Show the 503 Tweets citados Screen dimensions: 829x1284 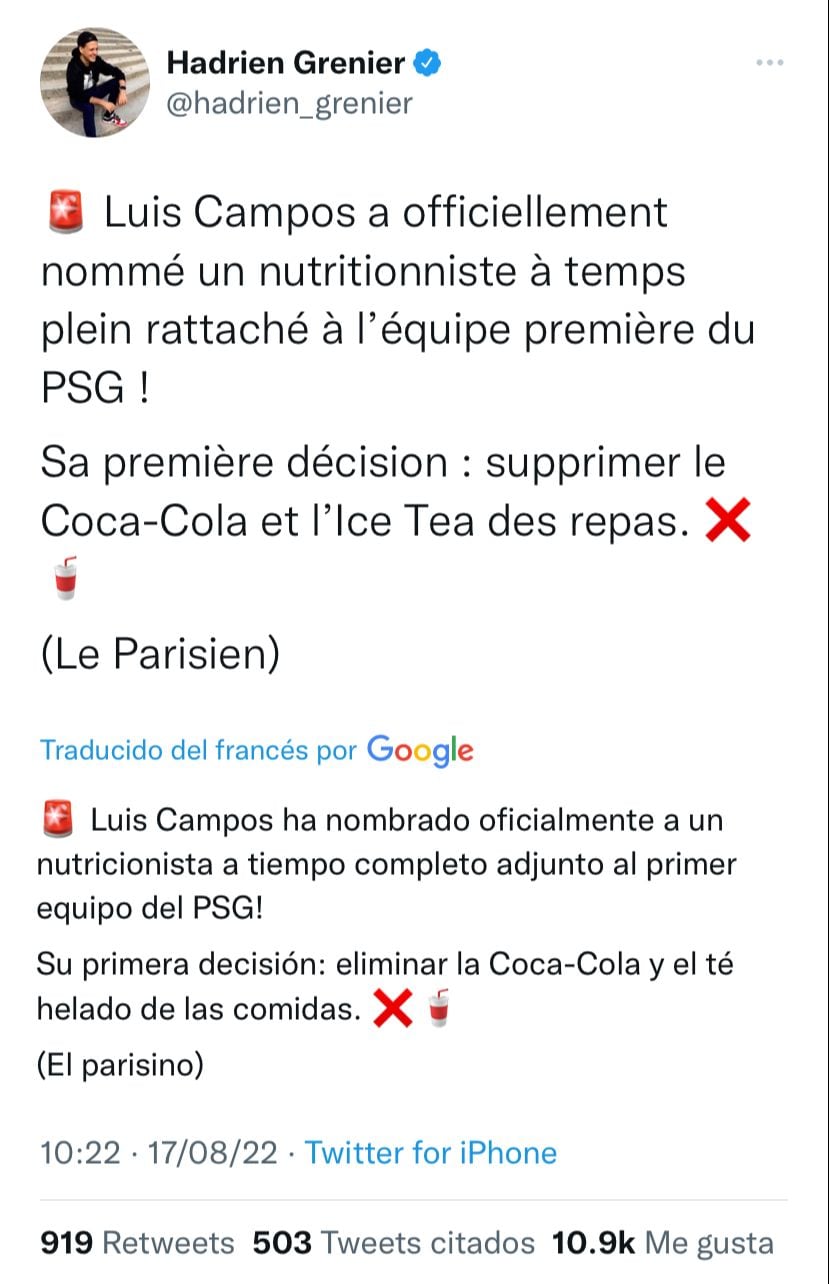pyautogui.click(x=393, y=1243)
